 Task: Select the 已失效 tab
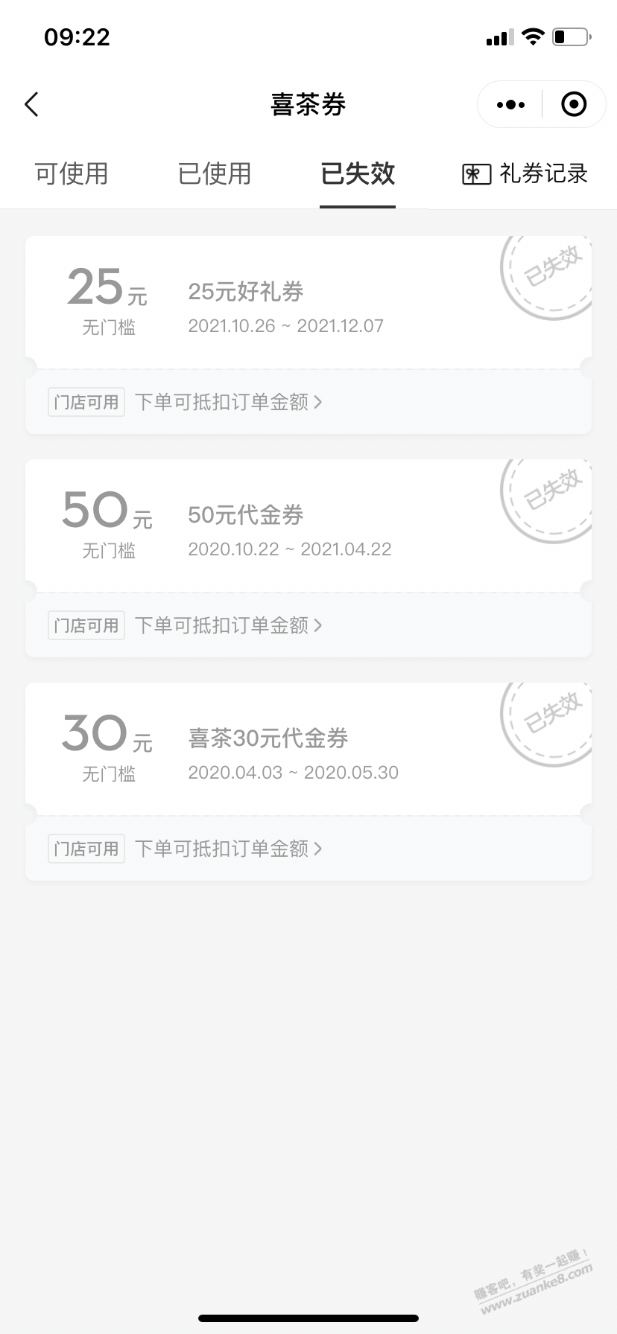(x=357, y=173)
